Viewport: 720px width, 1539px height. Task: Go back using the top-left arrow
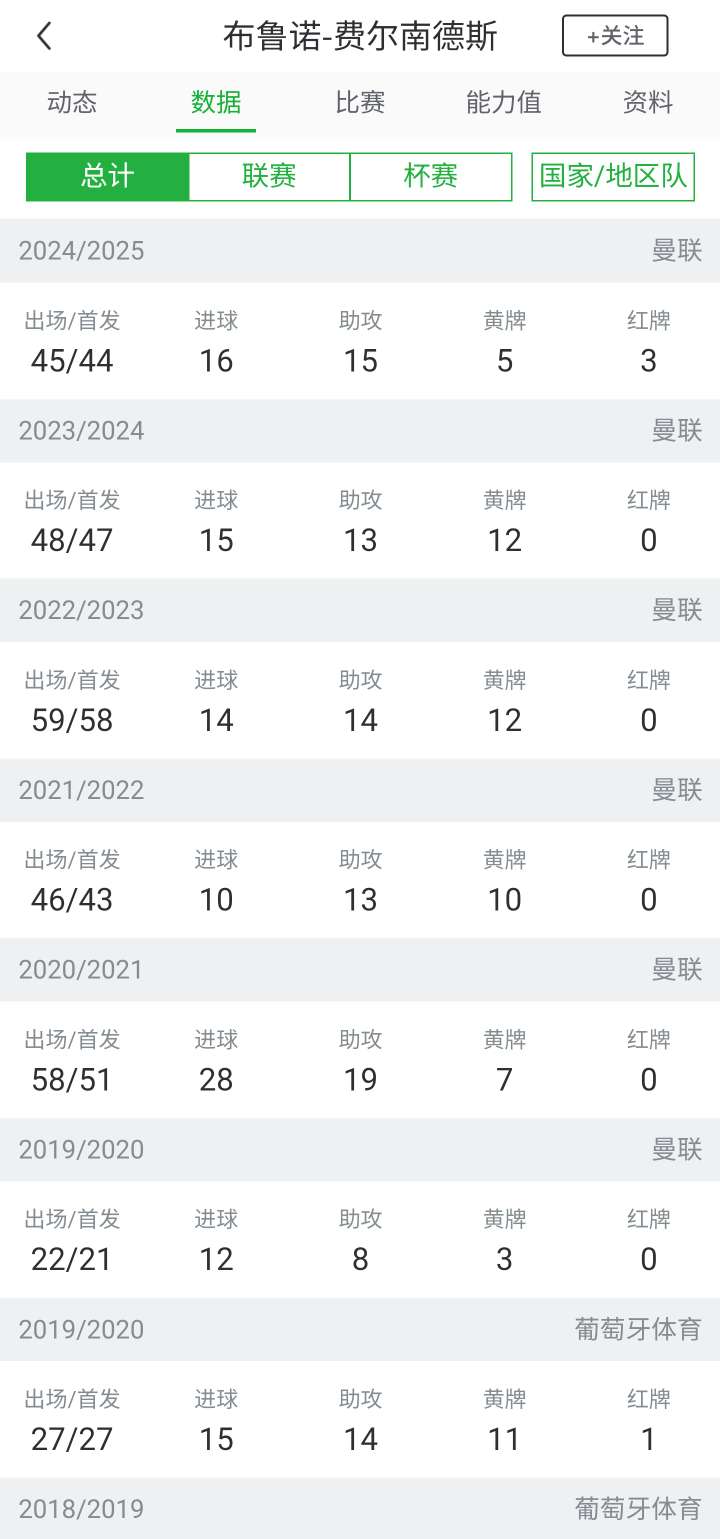coord(44,37)
